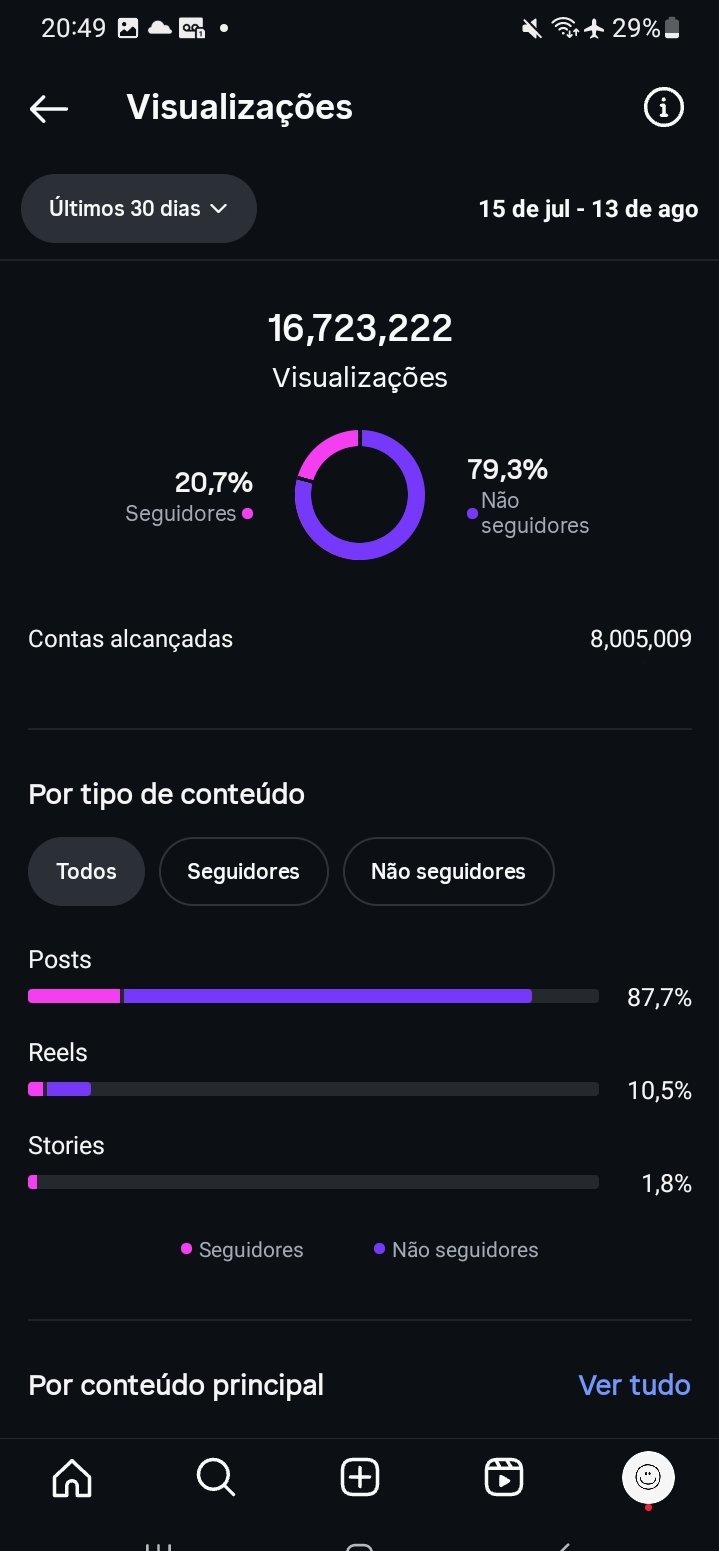Image resolution: width=719 pixels, height=1551 pixels.
Task: Create a new post with plus icon
Action: click(x=360, y=1476)
